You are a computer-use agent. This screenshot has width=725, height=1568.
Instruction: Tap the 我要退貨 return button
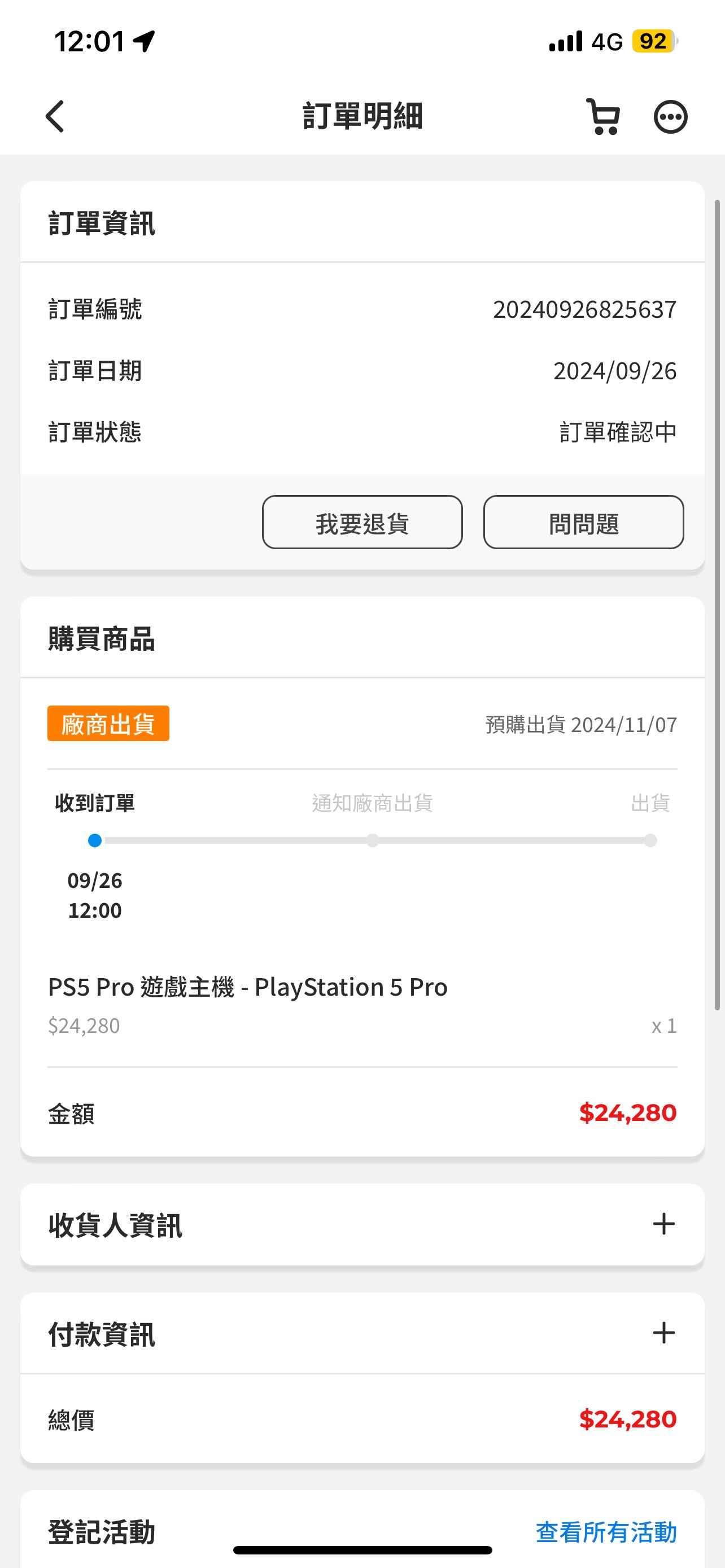362,522
